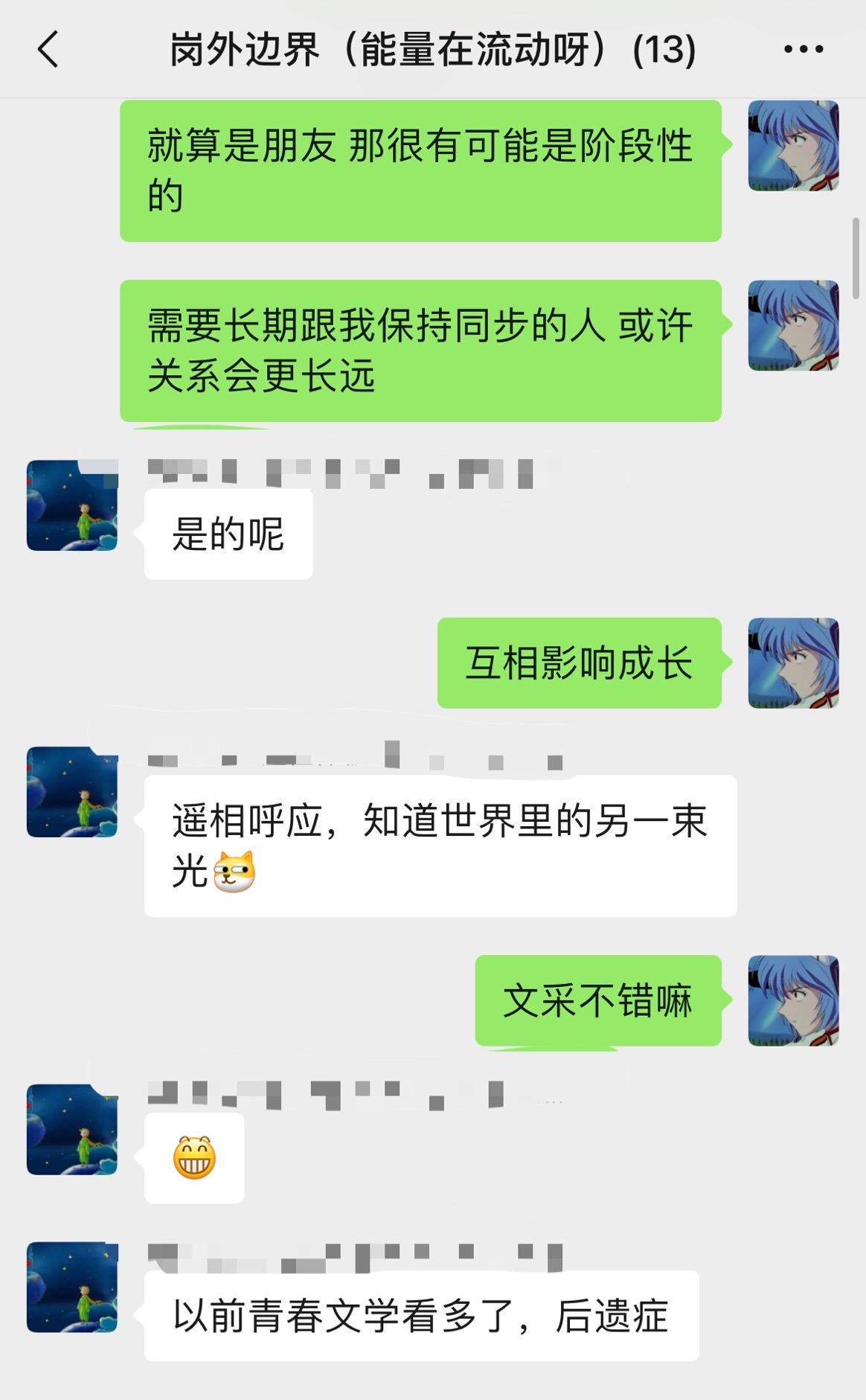The height and width of the screenshot is (1400, 866).
Task: Tap sender's avatar beside 互相影响成长 message
Action: [x=794, y=662]
